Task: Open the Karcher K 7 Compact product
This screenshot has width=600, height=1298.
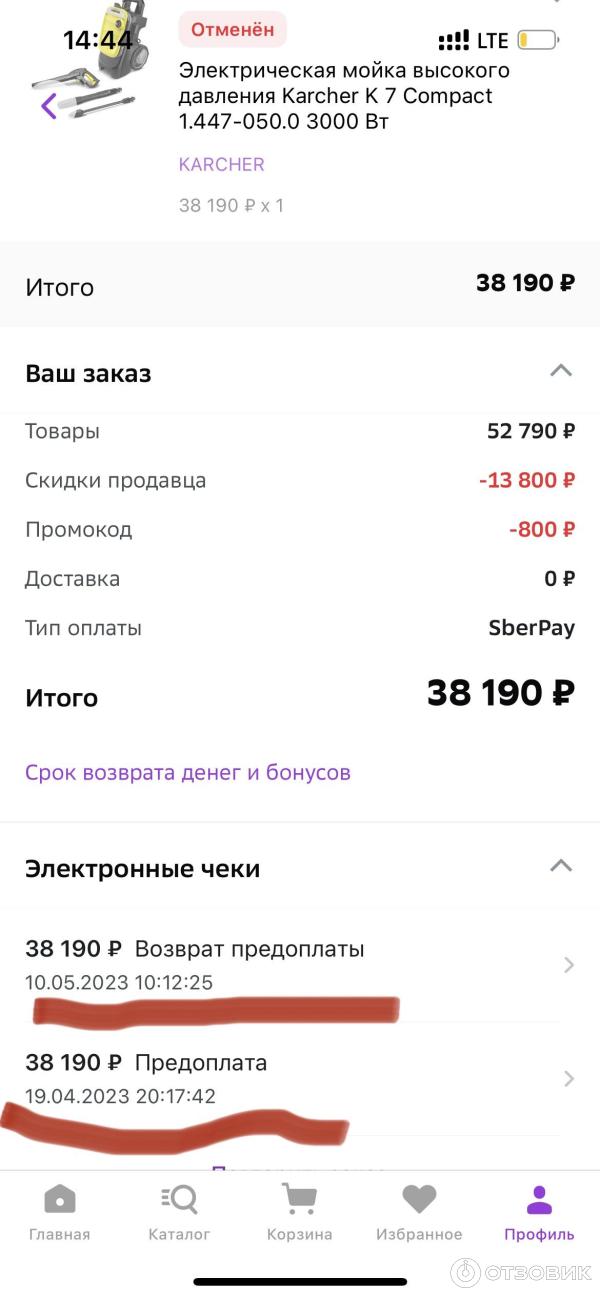Action: pyautogui.click(x=344, y=96)
